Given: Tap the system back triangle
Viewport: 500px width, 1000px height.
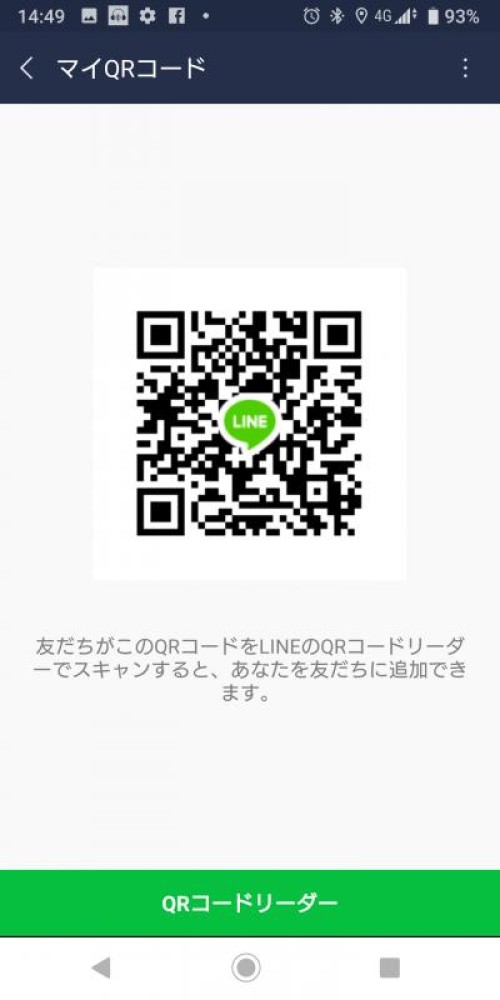Looking at the screenshot, I should (x=101, y=967).
